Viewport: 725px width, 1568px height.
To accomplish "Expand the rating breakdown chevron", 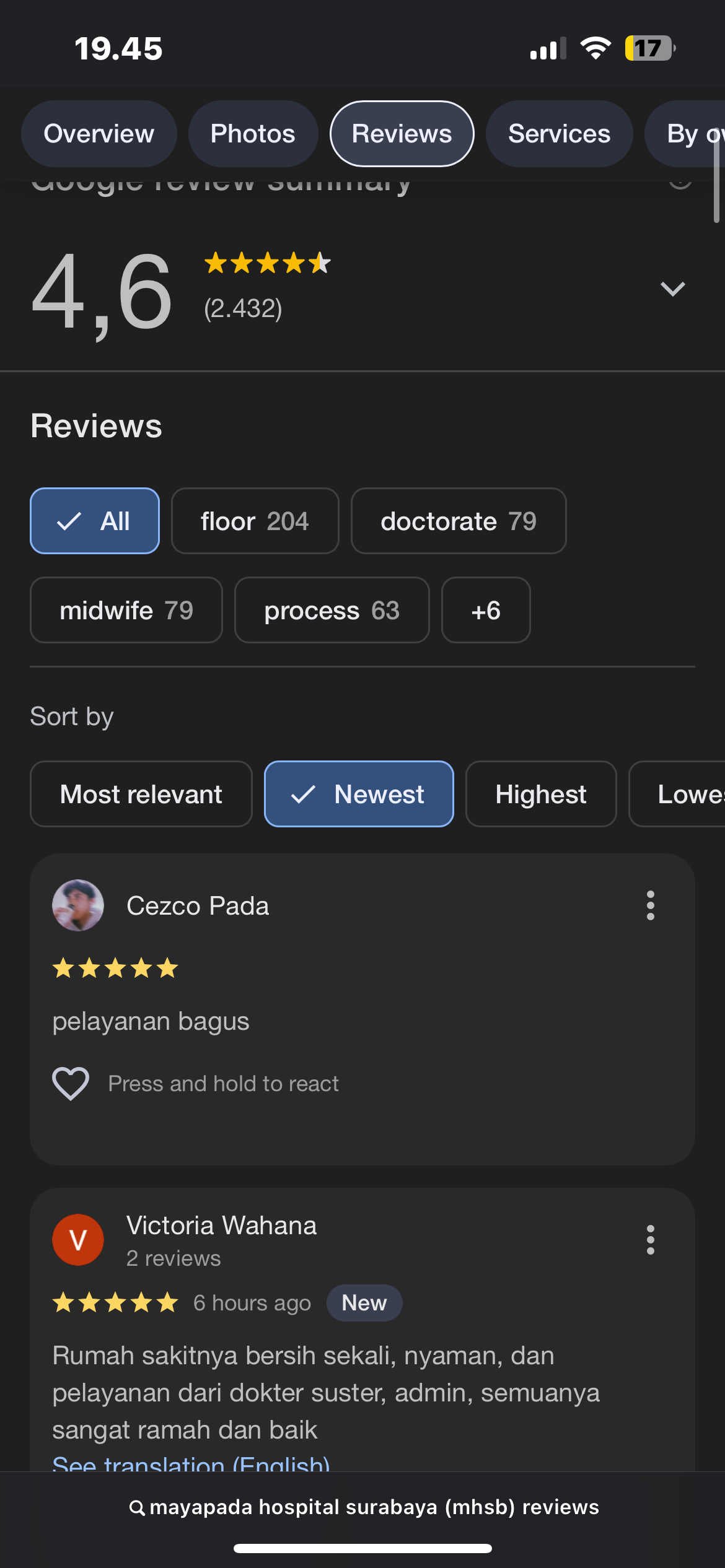I will (x=673, y=289).
